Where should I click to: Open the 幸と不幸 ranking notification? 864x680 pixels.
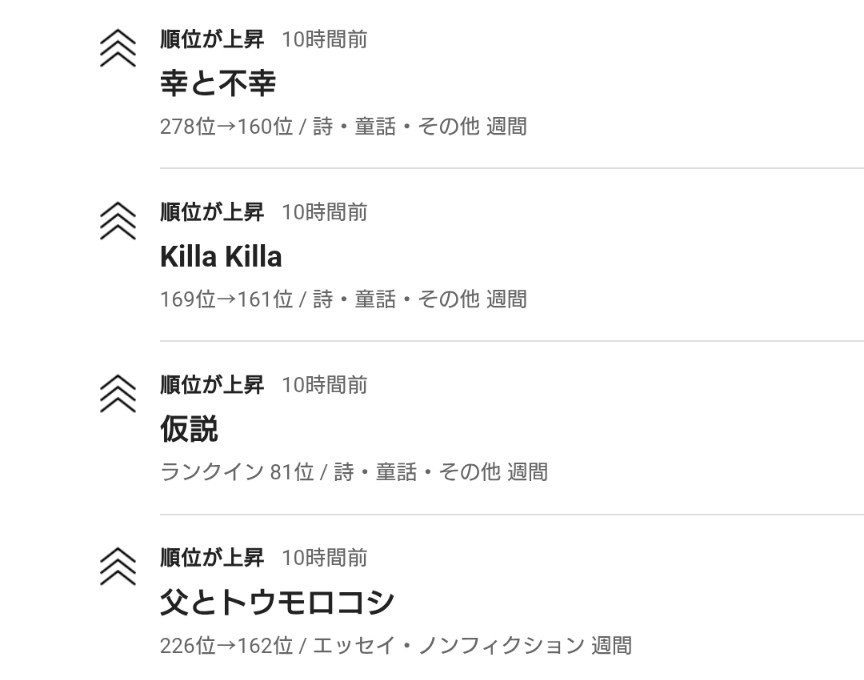click(218, 84)
